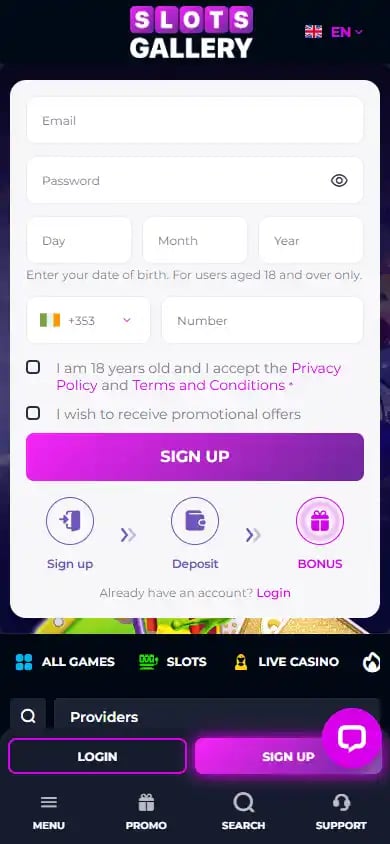Tap the phone Number field
Image resolution: width=390 pixels, height=844 pixels.
(263, 320)
